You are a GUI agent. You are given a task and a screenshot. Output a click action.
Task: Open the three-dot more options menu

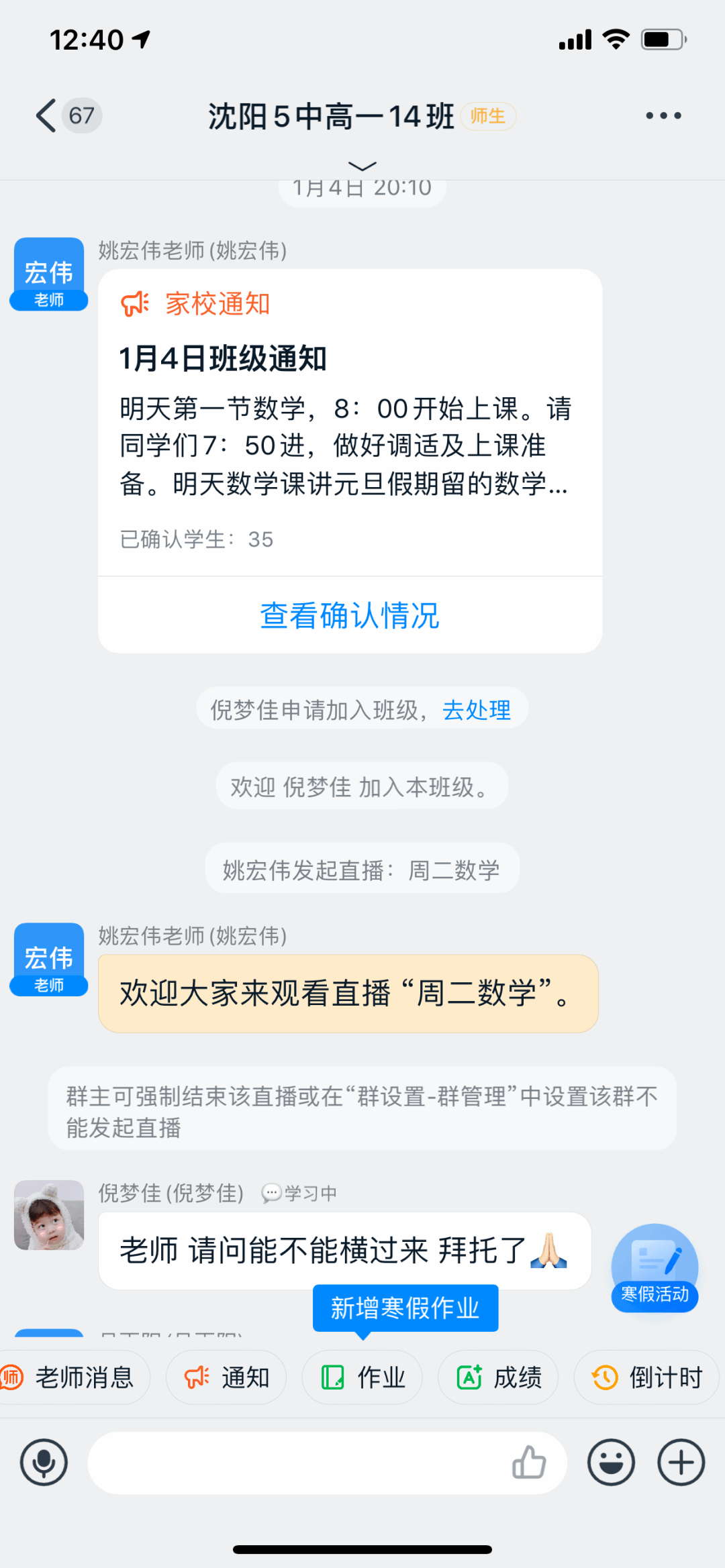tap(663, 115)
